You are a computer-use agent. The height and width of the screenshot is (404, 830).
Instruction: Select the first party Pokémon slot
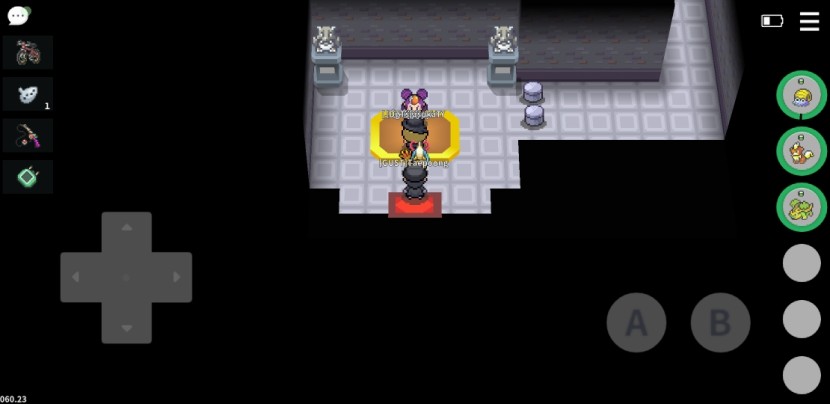click(801, 95)
